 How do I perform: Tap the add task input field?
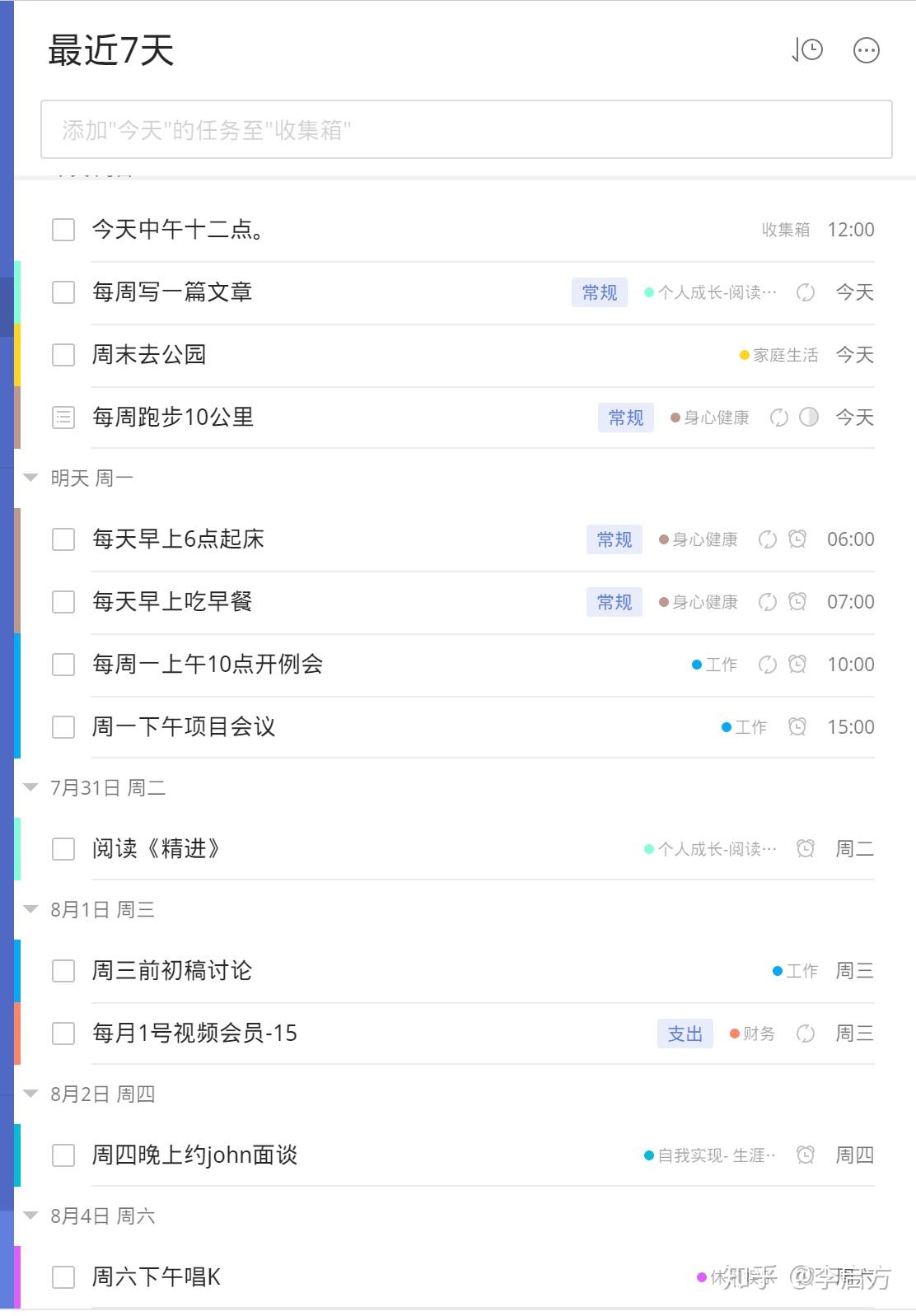(x=466, y=129)
